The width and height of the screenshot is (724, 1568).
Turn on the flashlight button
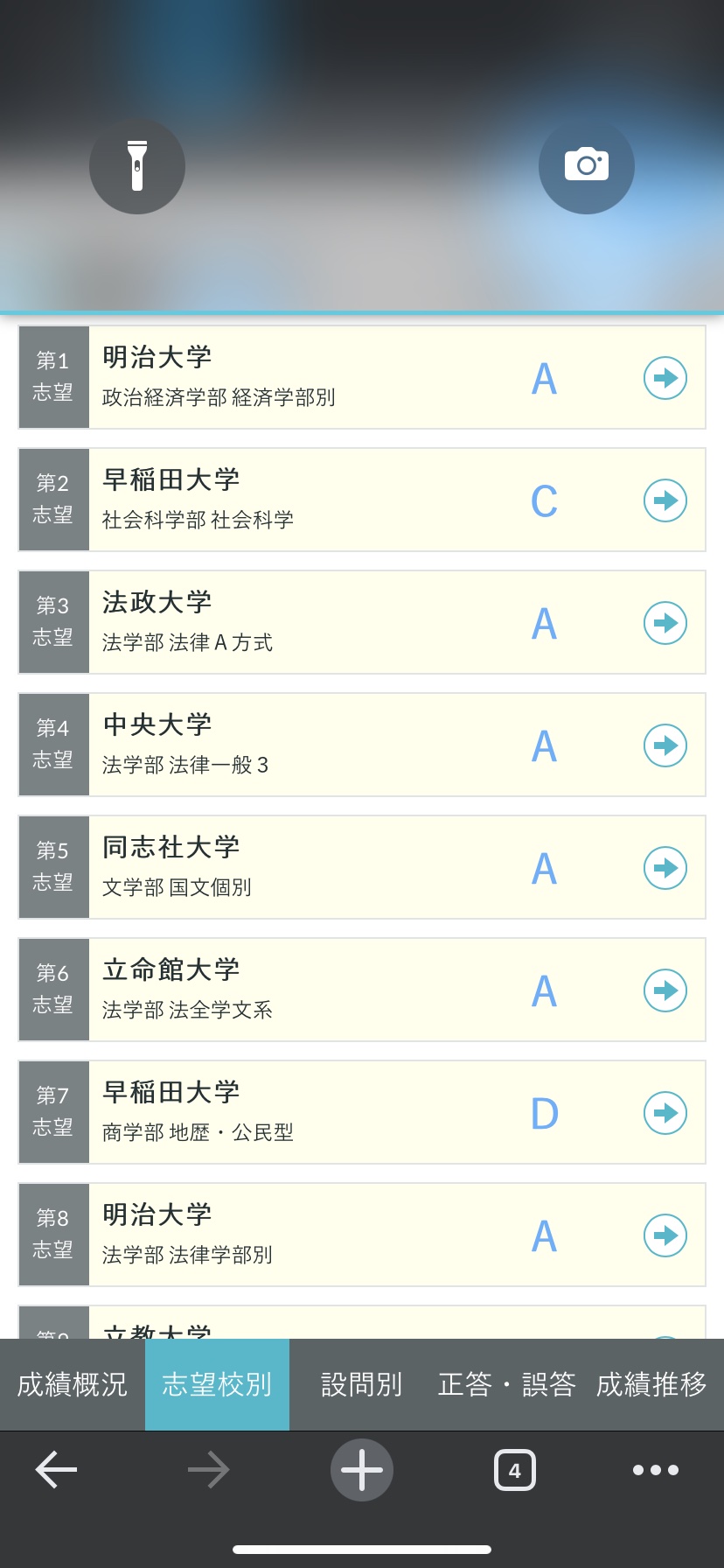(137, 166)
